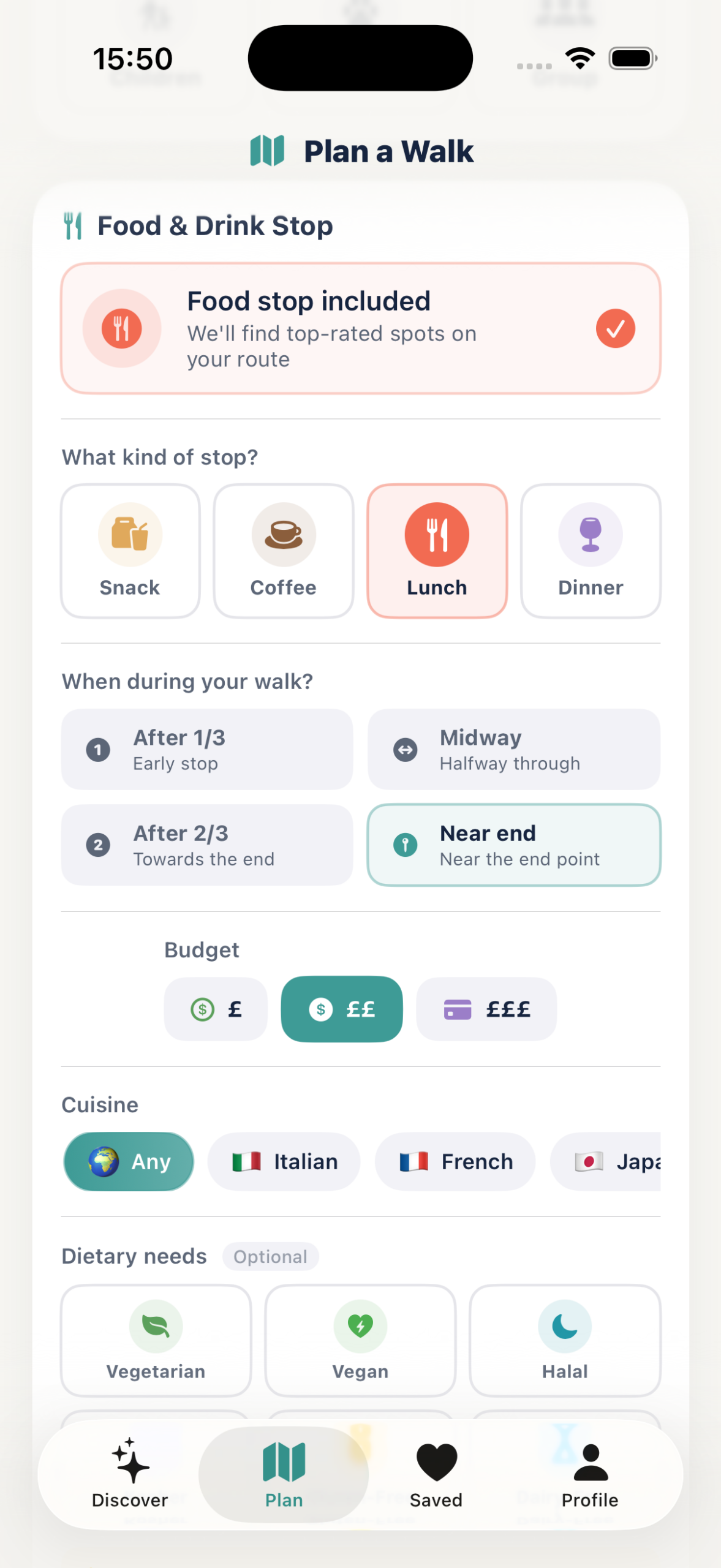Select After 2/3 towards the end
Image resolution: width=721 pixels, height=1568 pixels.
click(207, 845)
